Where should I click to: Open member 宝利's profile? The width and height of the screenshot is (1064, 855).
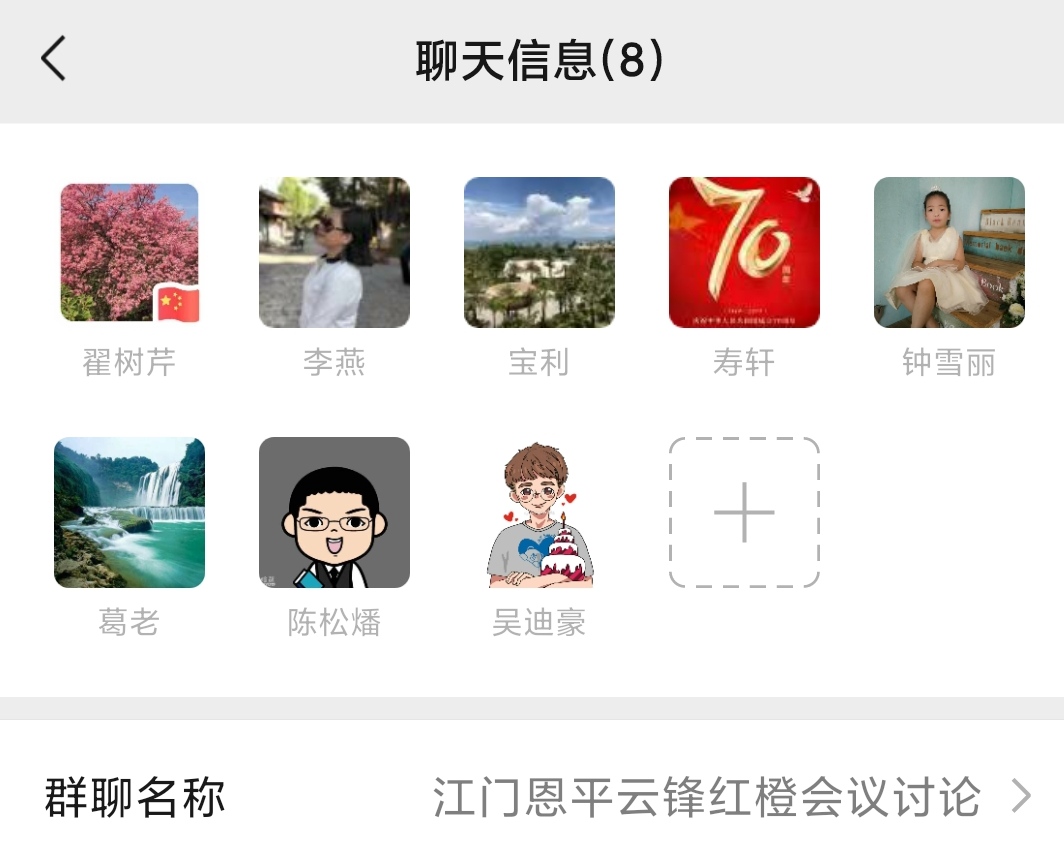click(539, 253)
